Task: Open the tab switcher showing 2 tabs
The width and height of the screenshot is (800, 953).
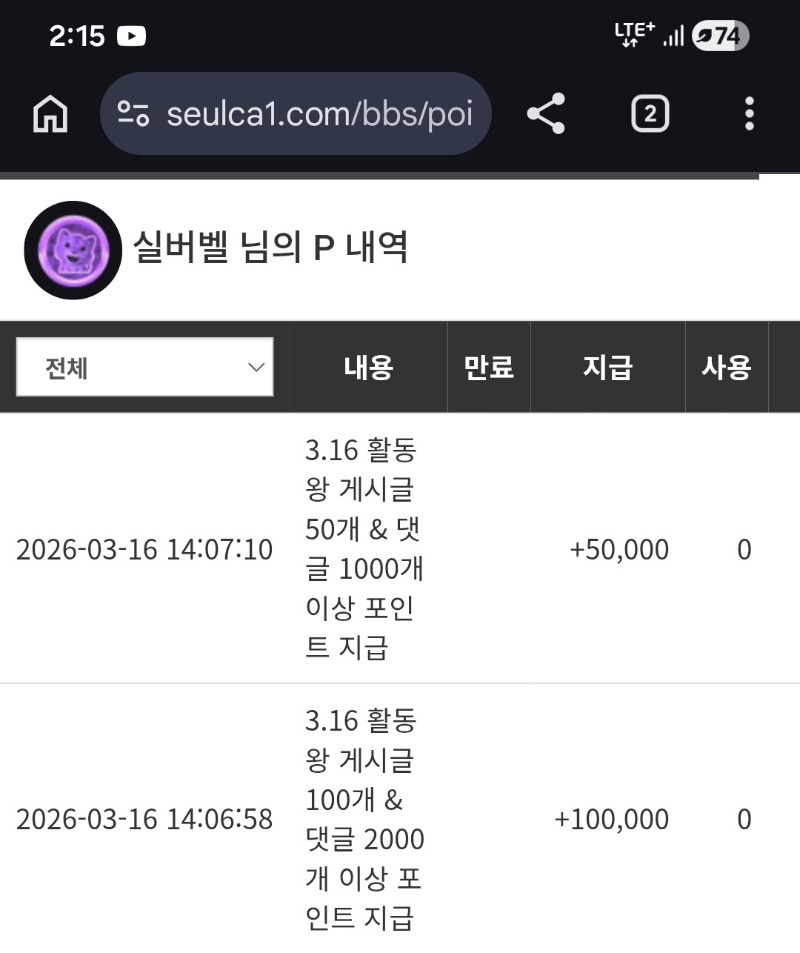Action: pyautogui.click(x=650, y=114)
